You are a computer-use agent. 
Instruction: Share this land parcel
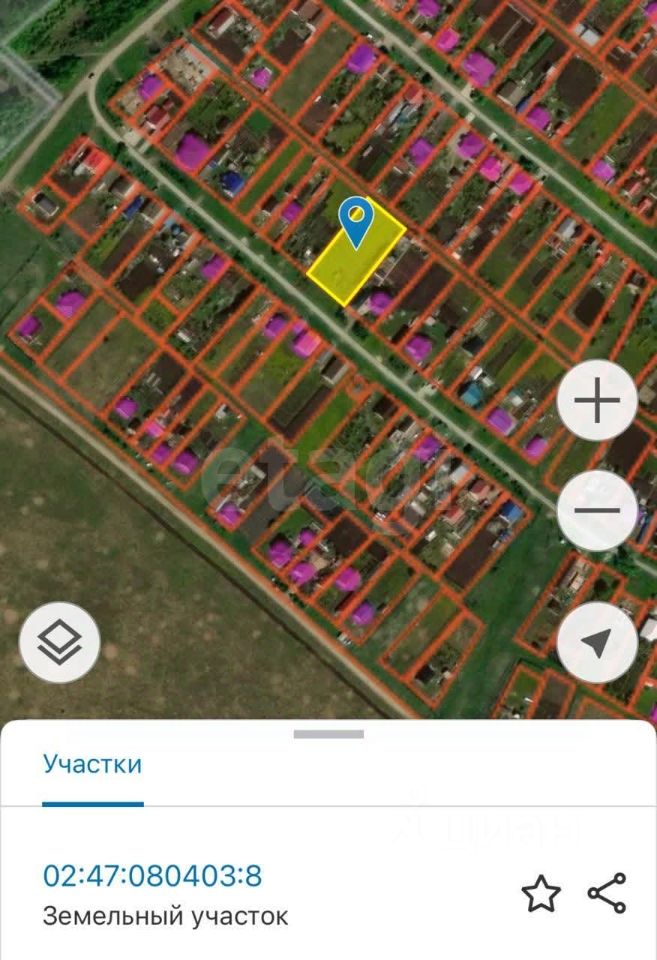[607, 893]
